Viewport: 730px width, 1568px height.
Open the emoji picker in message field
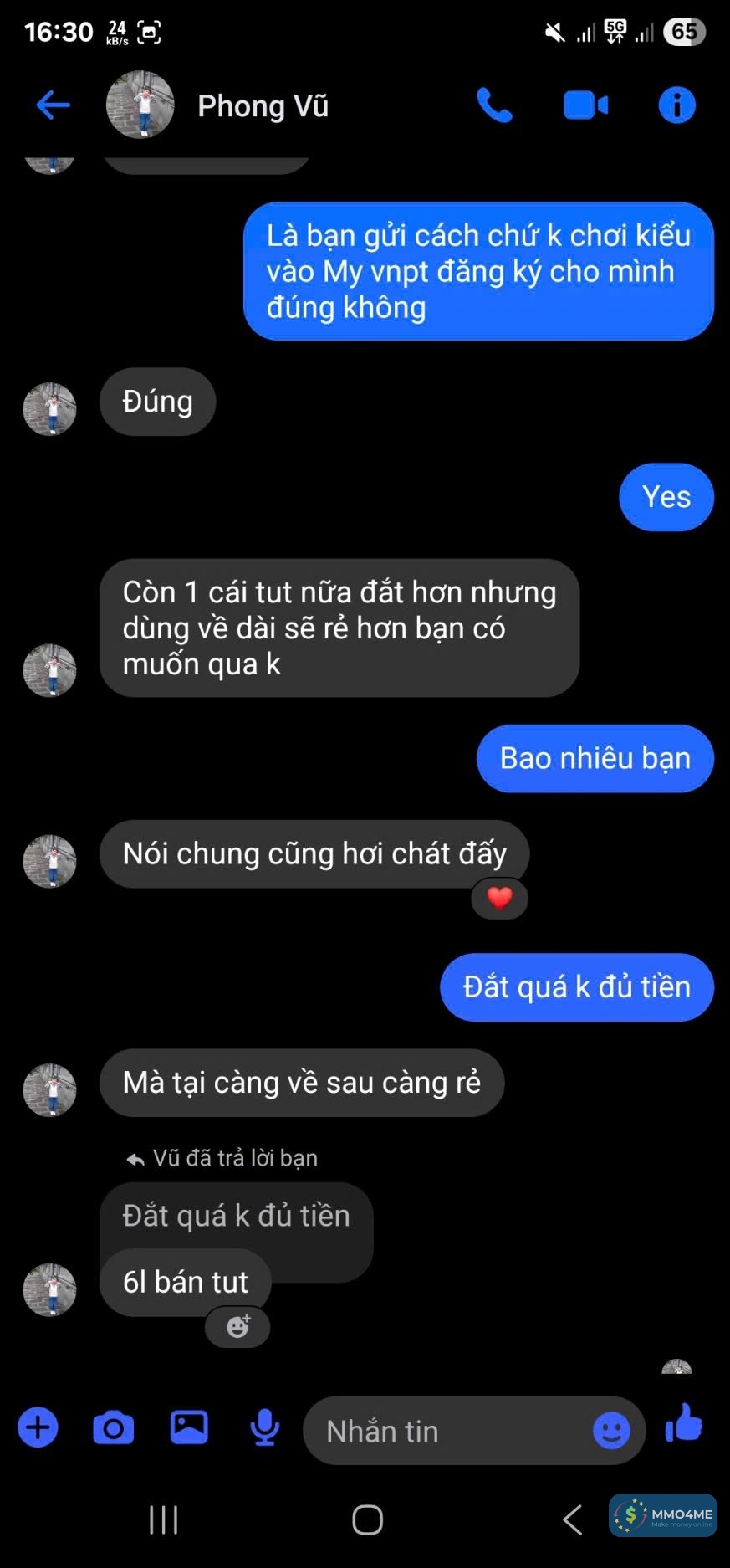tap(611, 1431)
